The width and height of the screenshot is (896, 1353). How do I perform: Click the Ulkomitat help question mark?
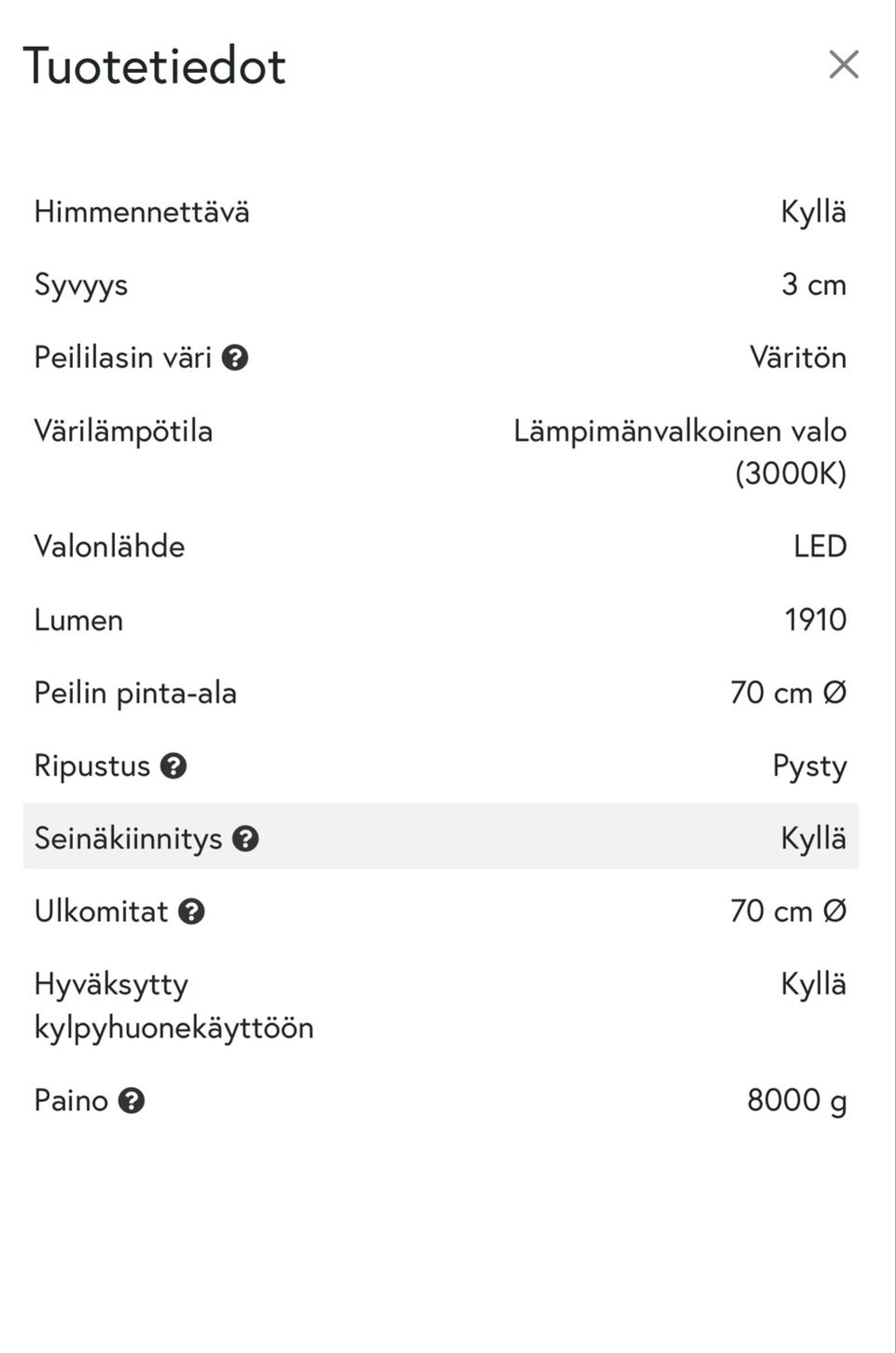pyautogui.click(x=191, y=912)
